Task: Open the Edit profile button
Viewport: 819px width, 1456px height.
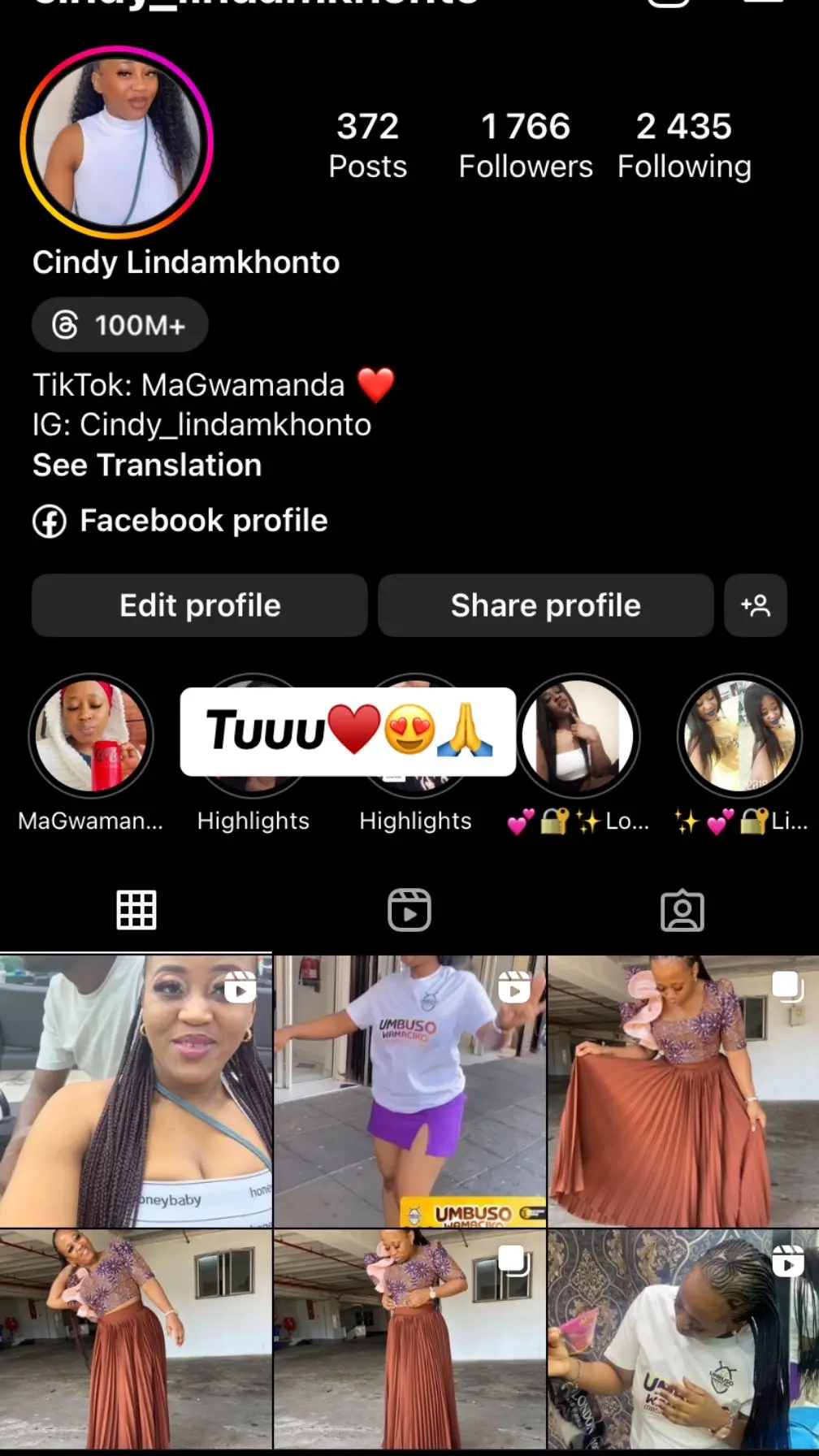Action: [x=200, y=605]
